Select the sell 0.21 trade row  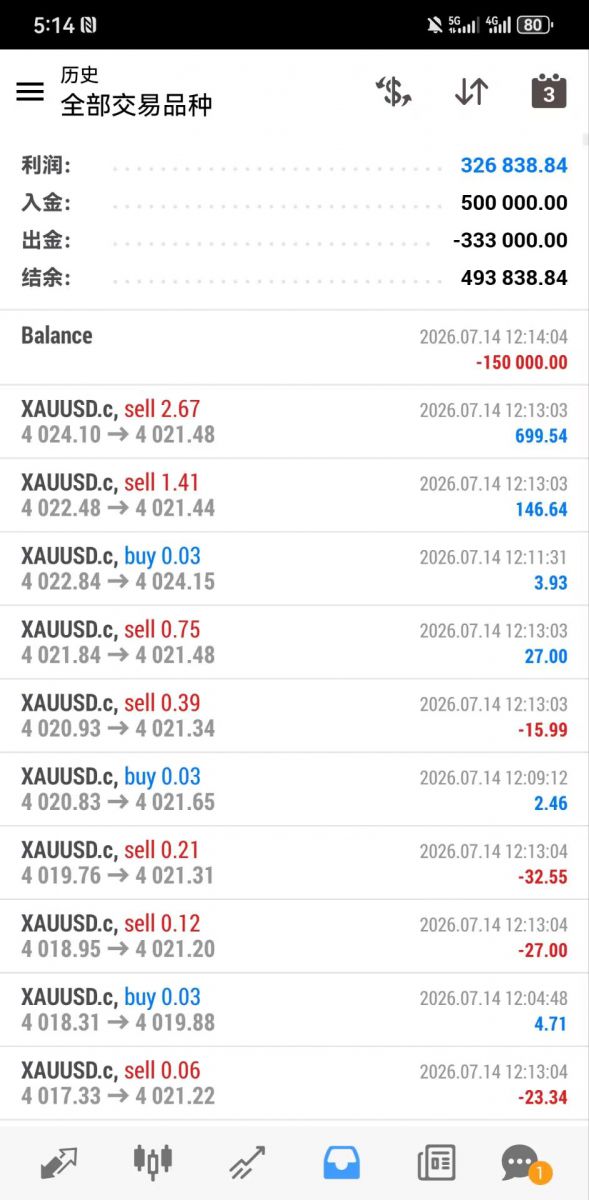point(294,863)
